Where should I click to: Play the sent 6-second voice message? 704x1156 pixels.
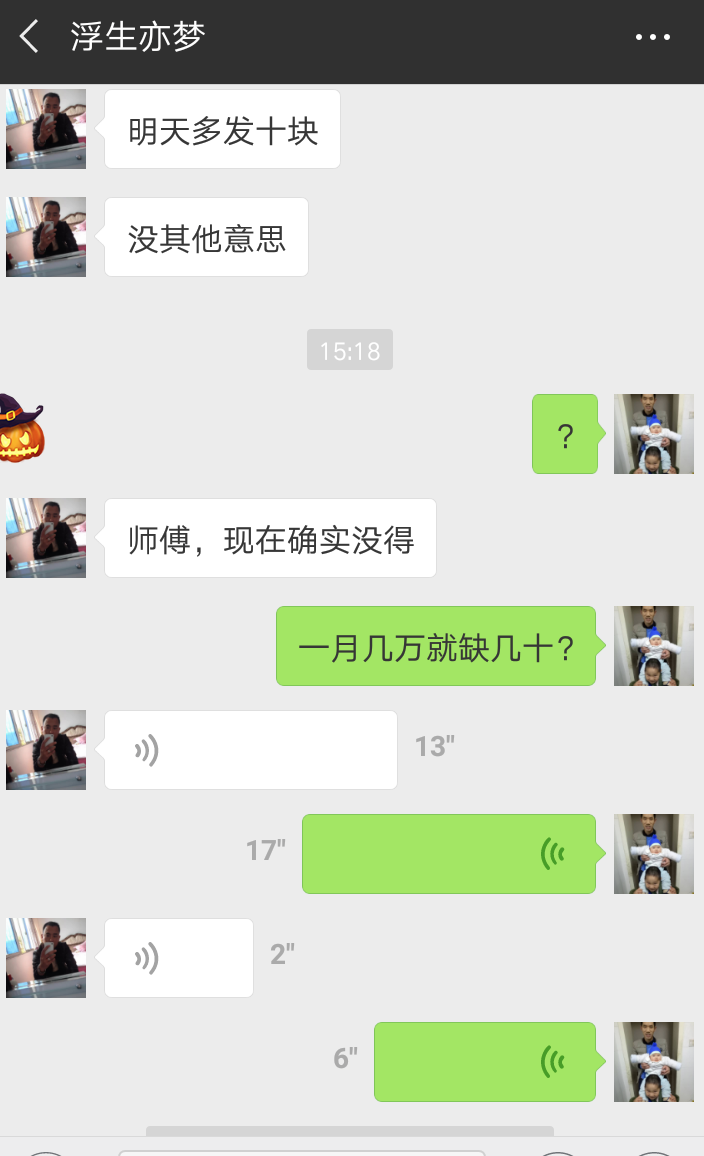point(484,1062)
